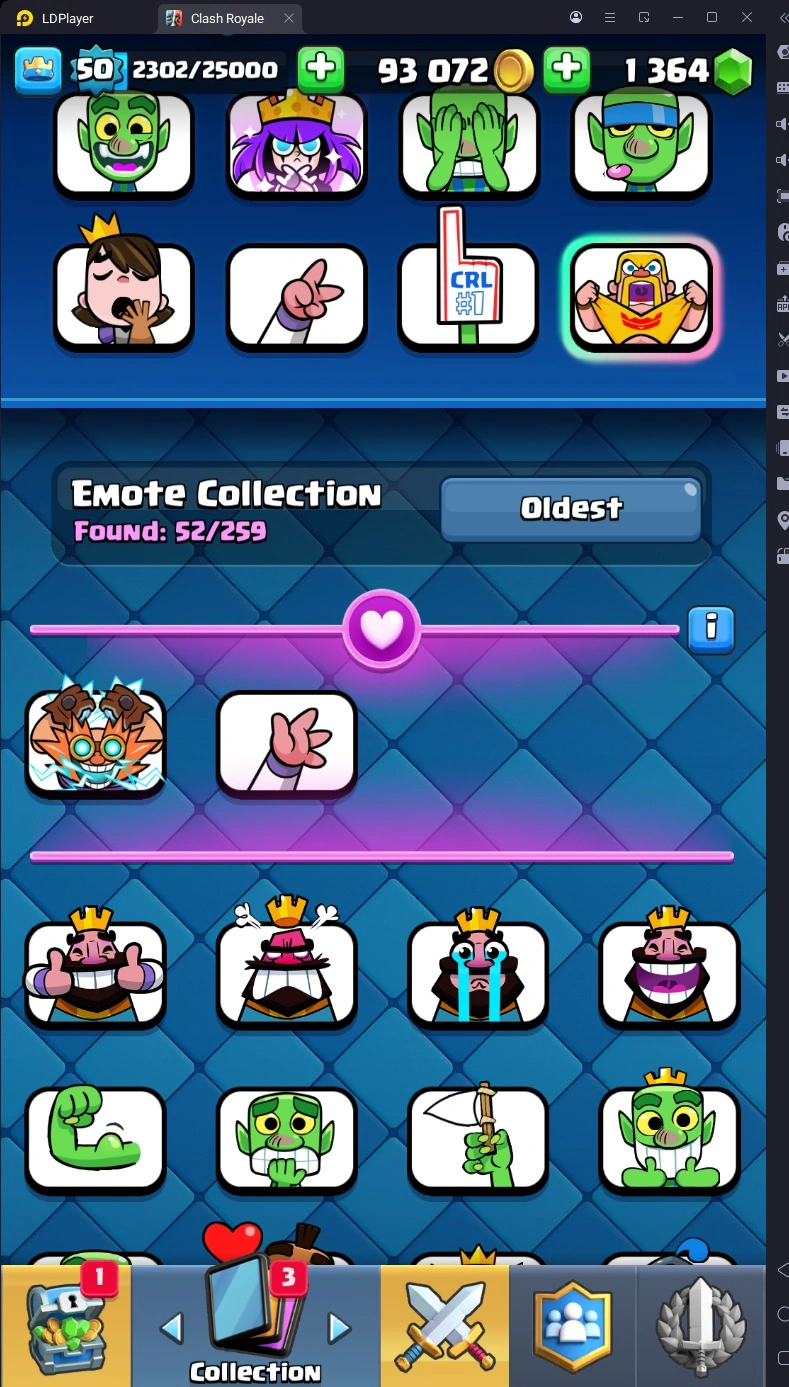Select the purple-haired queen emote
Screen dimensions: 789x1387
click(x=296, y=144)
